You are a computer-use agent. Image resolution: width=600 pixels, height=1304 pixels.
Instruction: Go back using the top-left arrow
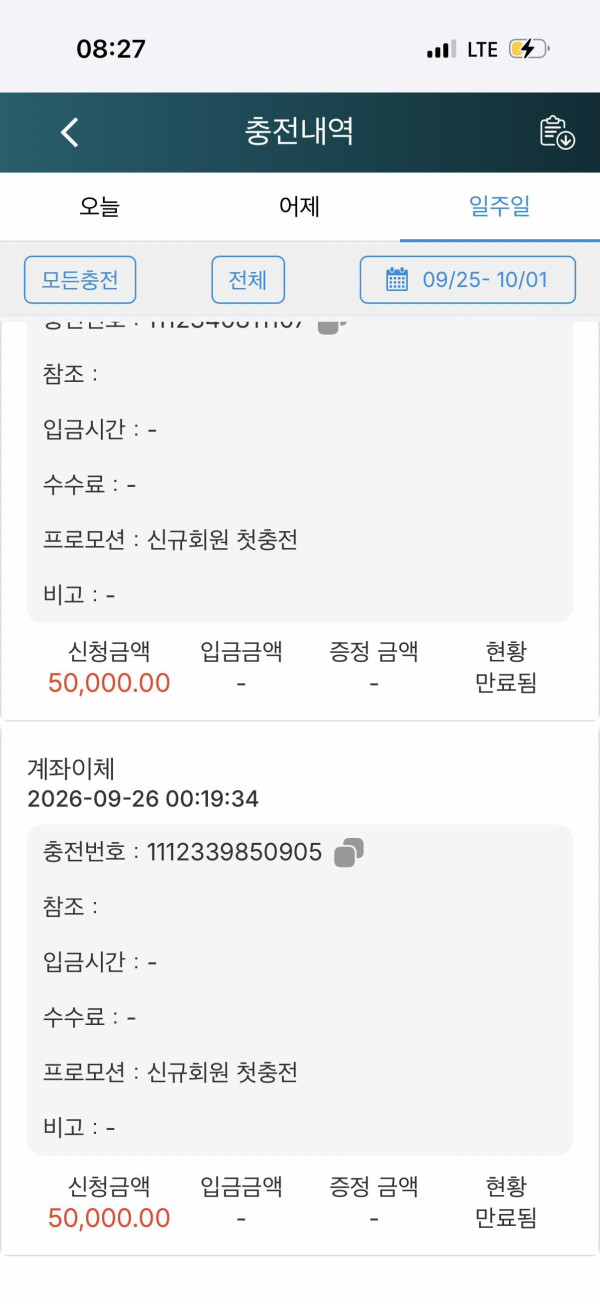tap(69, 132)
